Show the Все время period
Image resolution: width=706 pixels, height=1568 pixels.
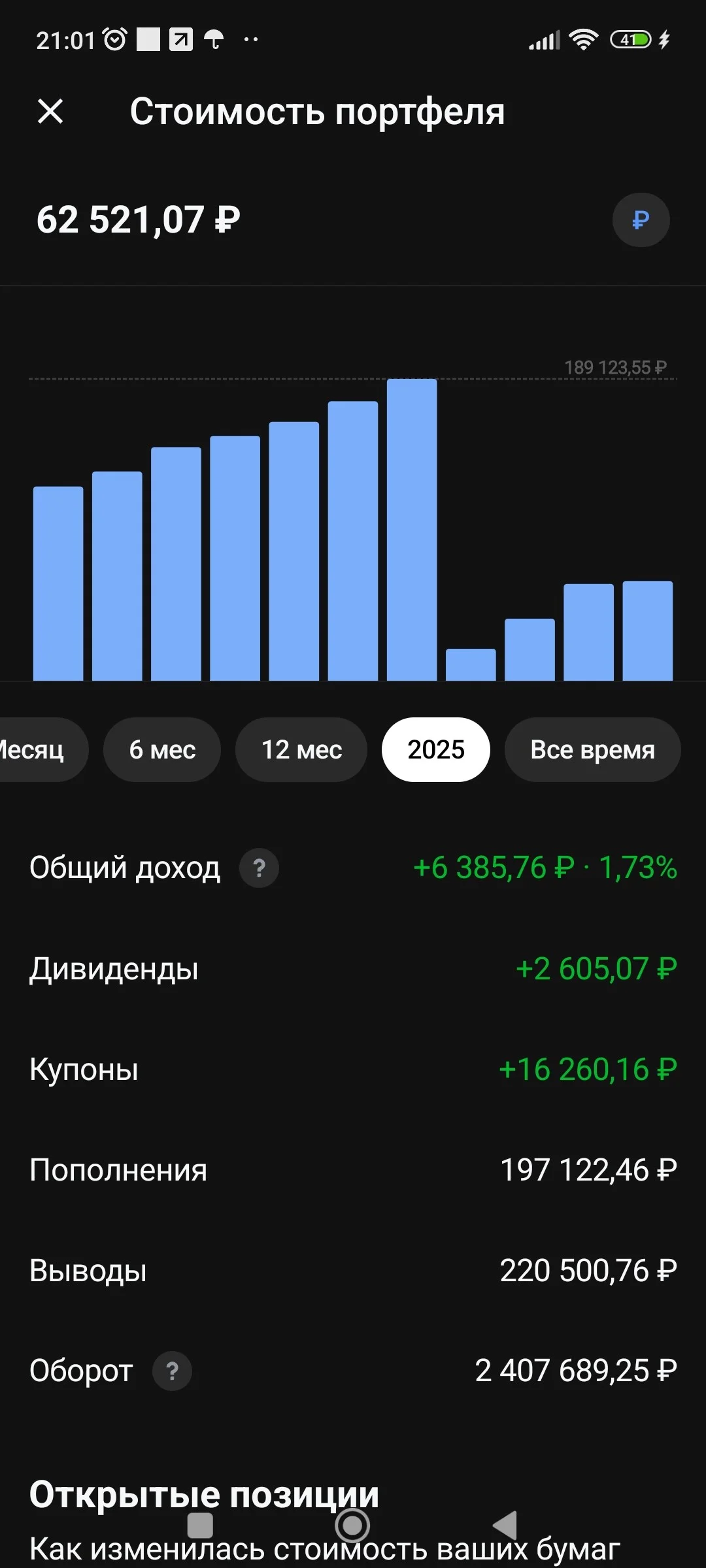coord(592,749)
